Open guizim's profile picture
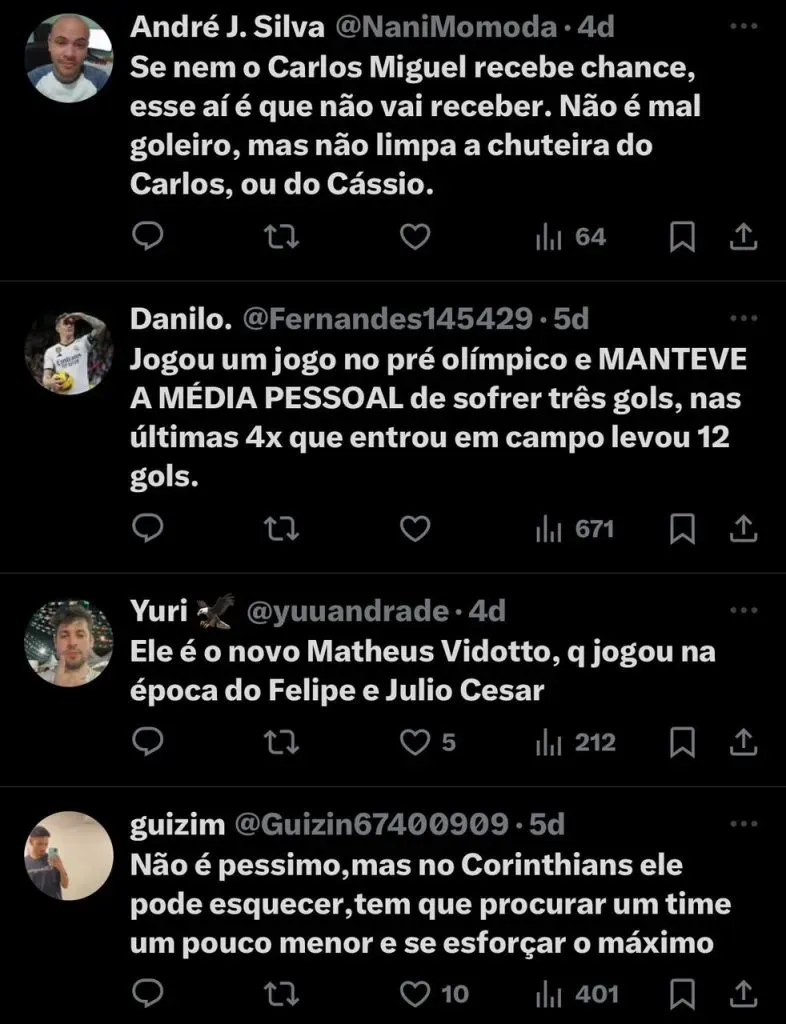 (x=68, y=856)
